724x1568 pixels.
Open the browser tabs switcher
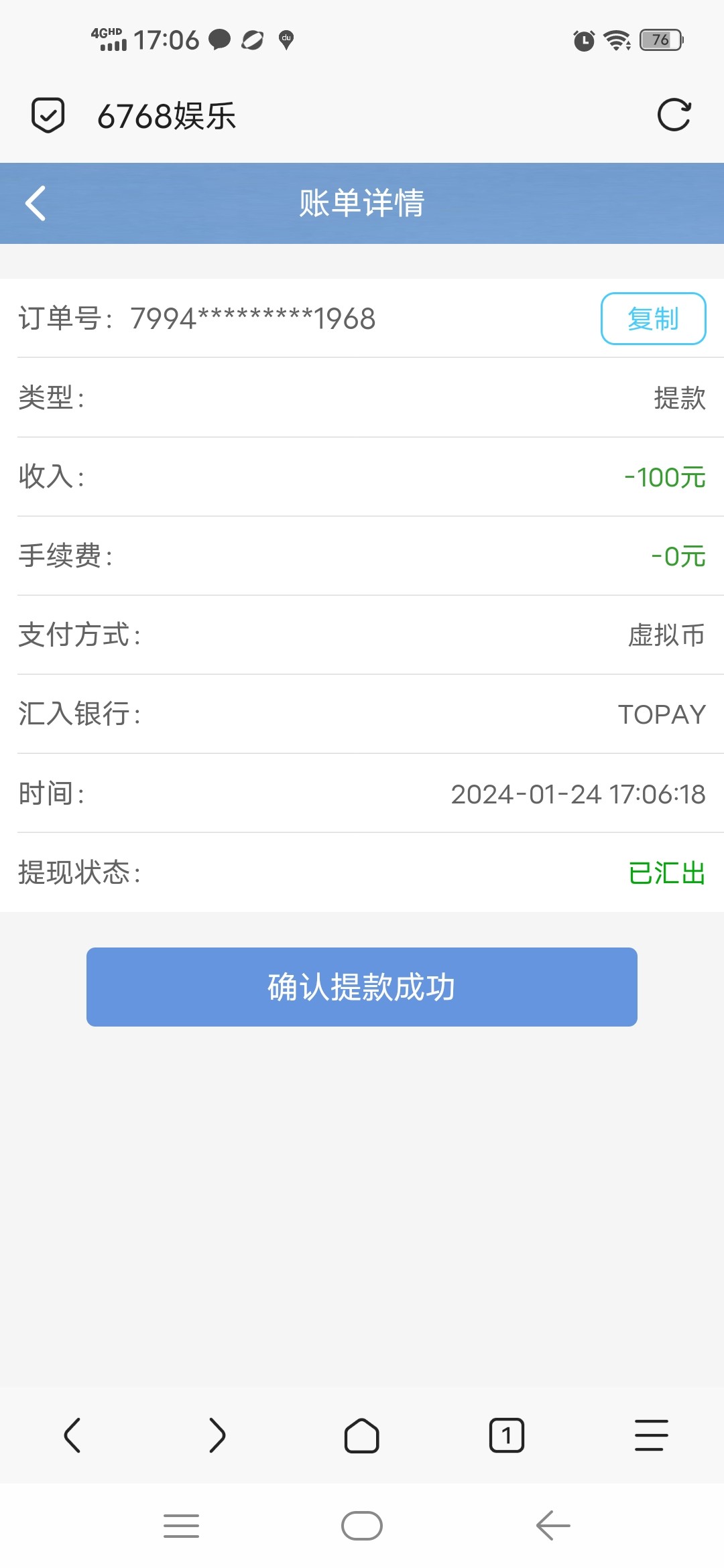507,1435
